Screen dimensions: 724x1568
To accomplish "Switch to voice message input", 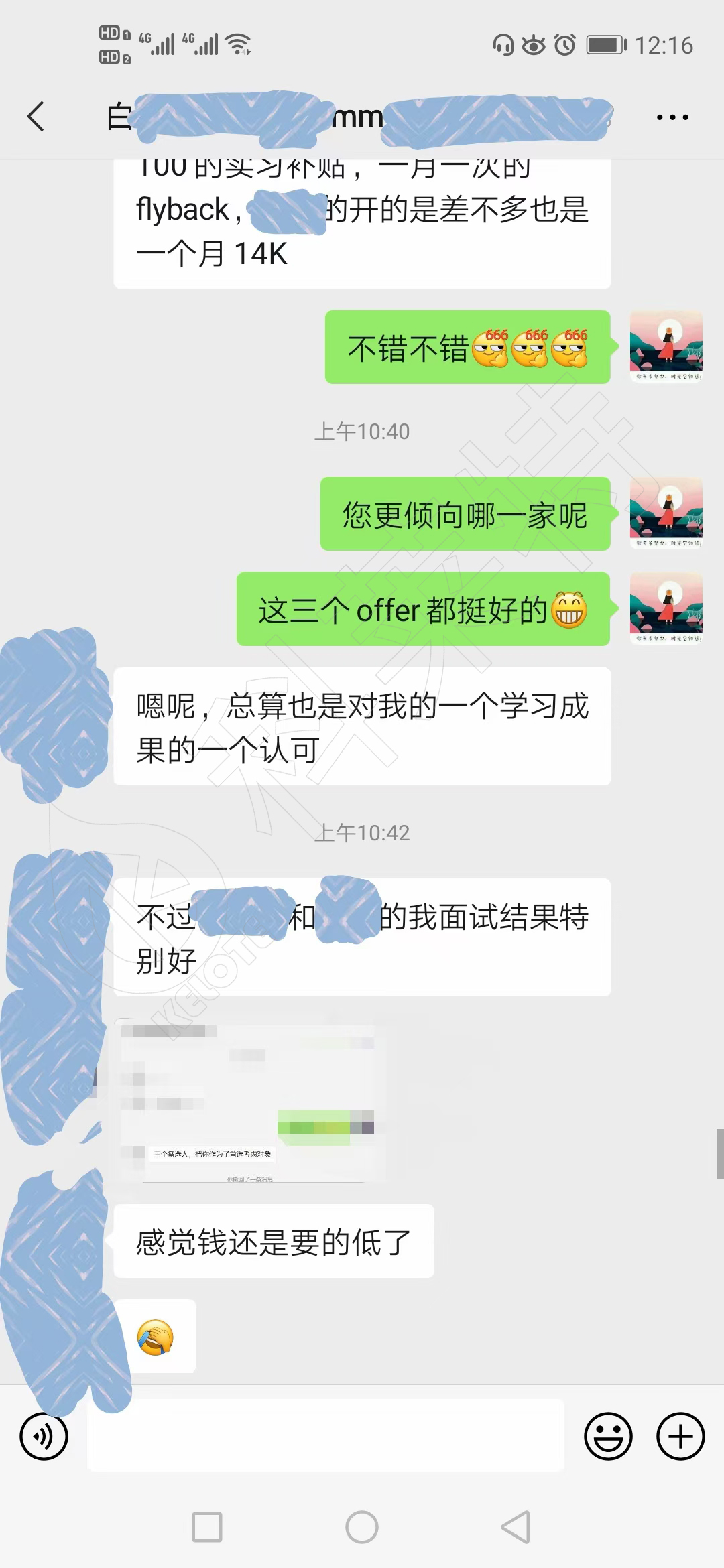I will click(44, 1436).
